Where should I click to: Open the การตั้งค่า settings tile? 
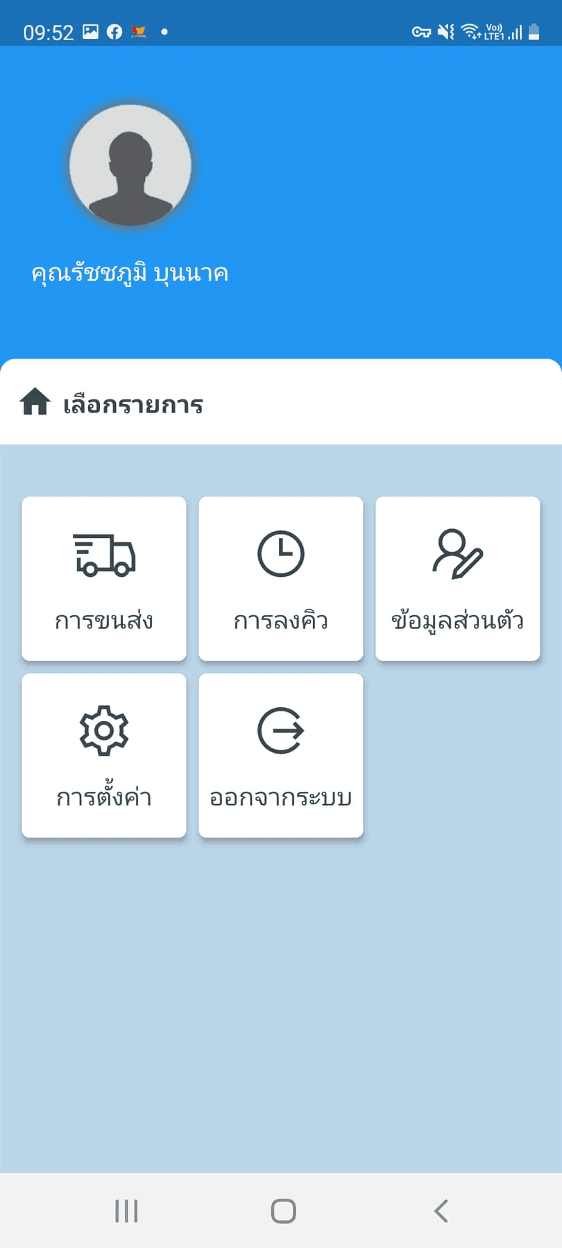(x=104, y=756)
